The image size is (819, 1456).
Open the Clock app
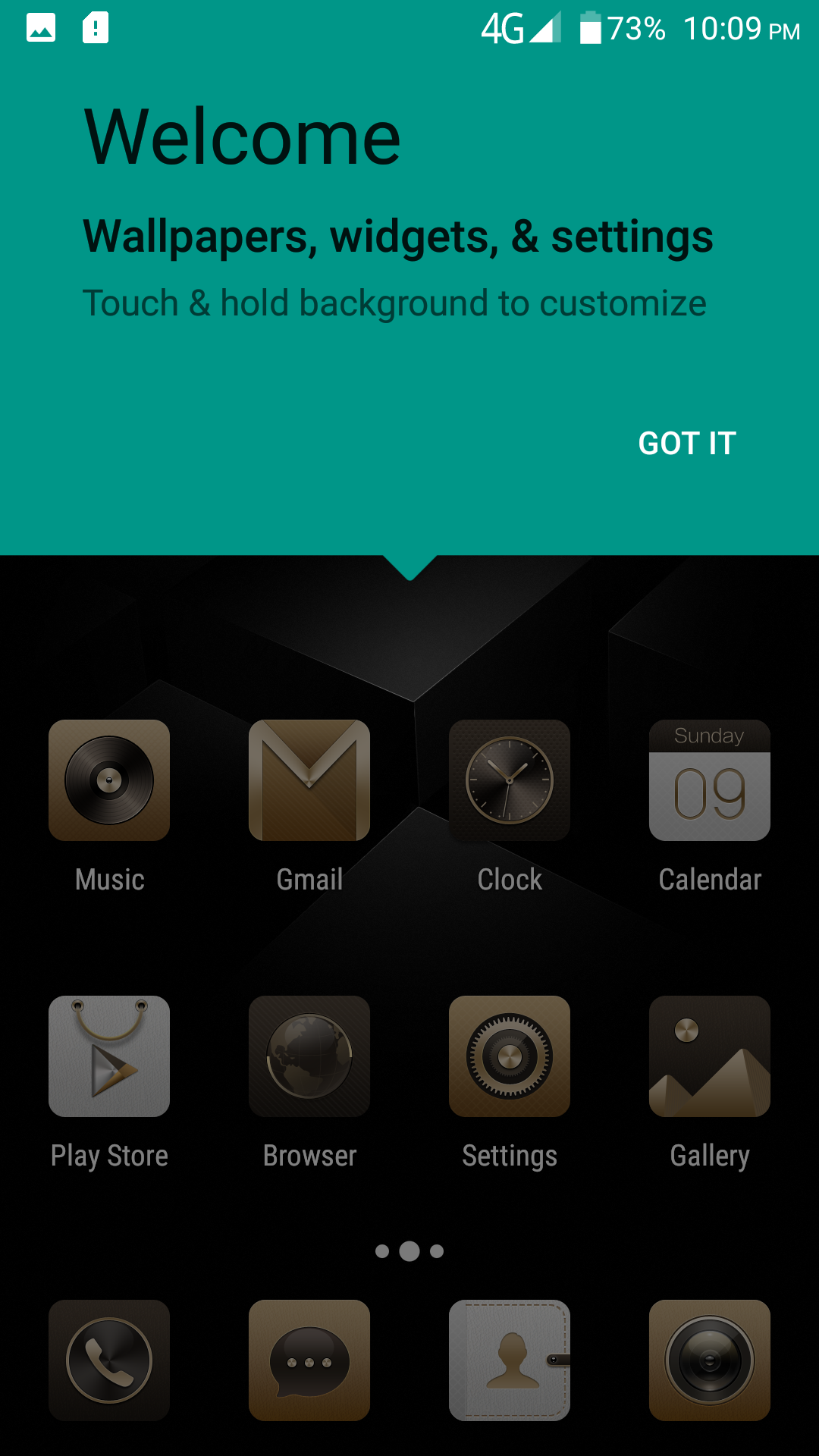coord(510,781)
